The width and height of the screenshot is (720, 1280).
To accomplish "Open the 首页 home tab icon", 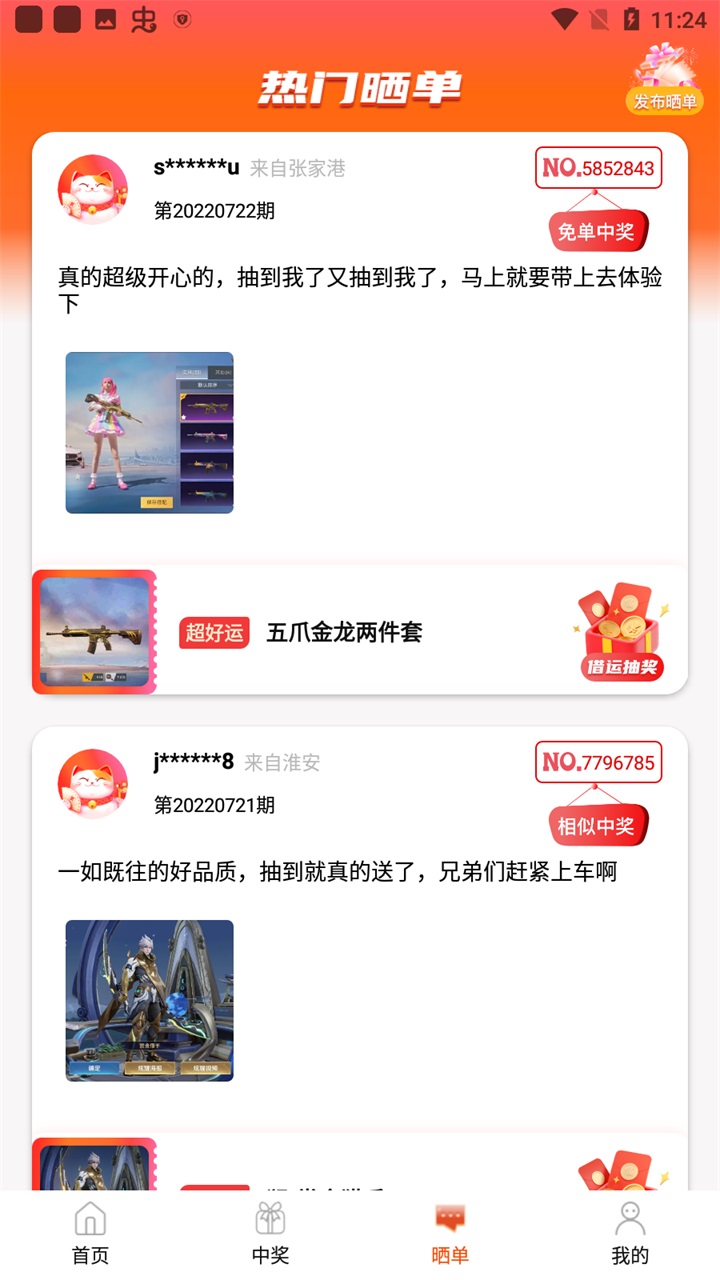I will (x=90, y=1222).
